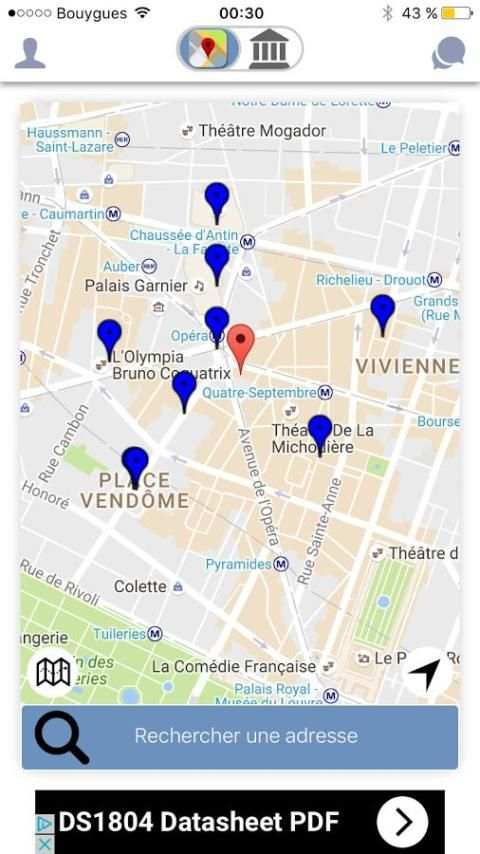
Task: Close the ad using the X icon
Action: pyautogui.click(x=45, y=844)
